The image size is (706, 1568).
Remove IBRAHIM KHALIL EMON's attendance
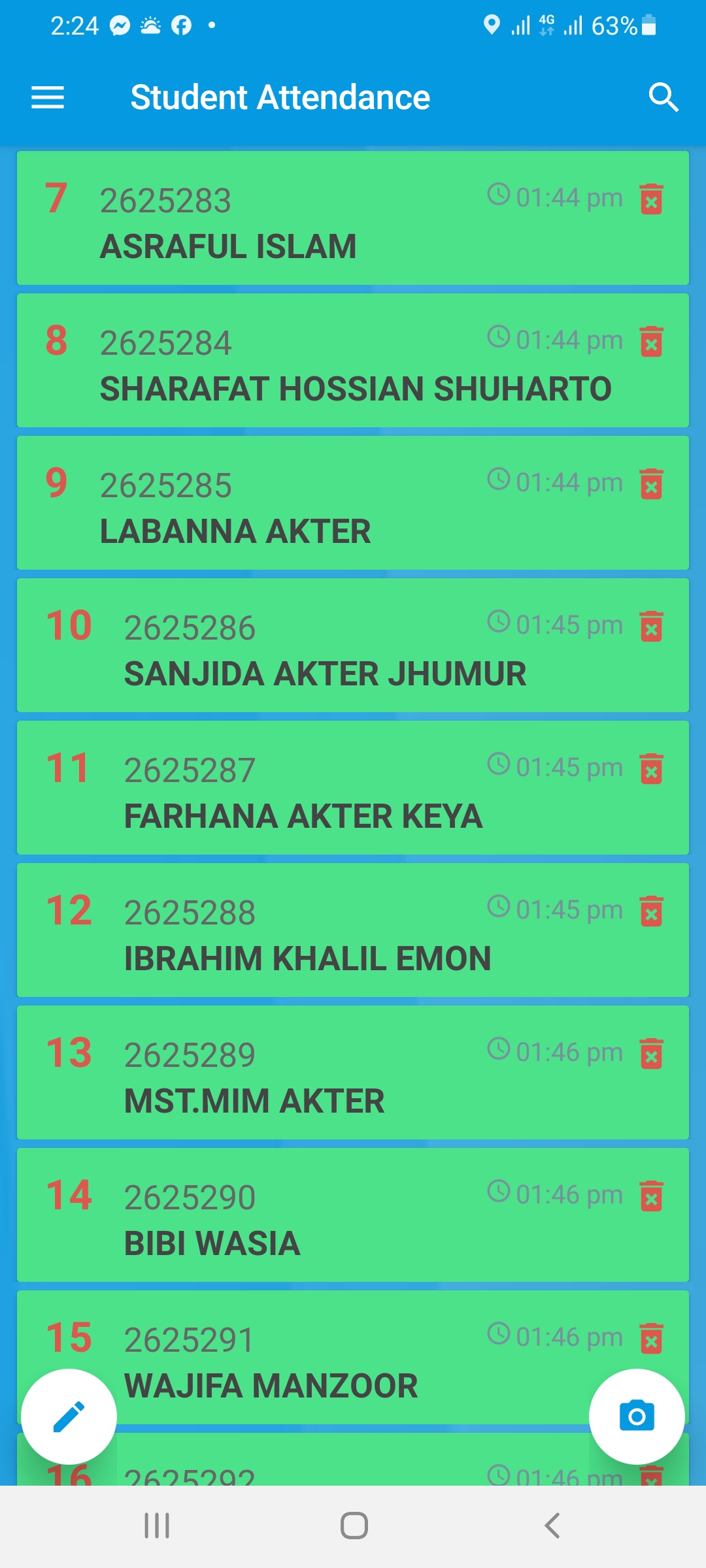651,911
